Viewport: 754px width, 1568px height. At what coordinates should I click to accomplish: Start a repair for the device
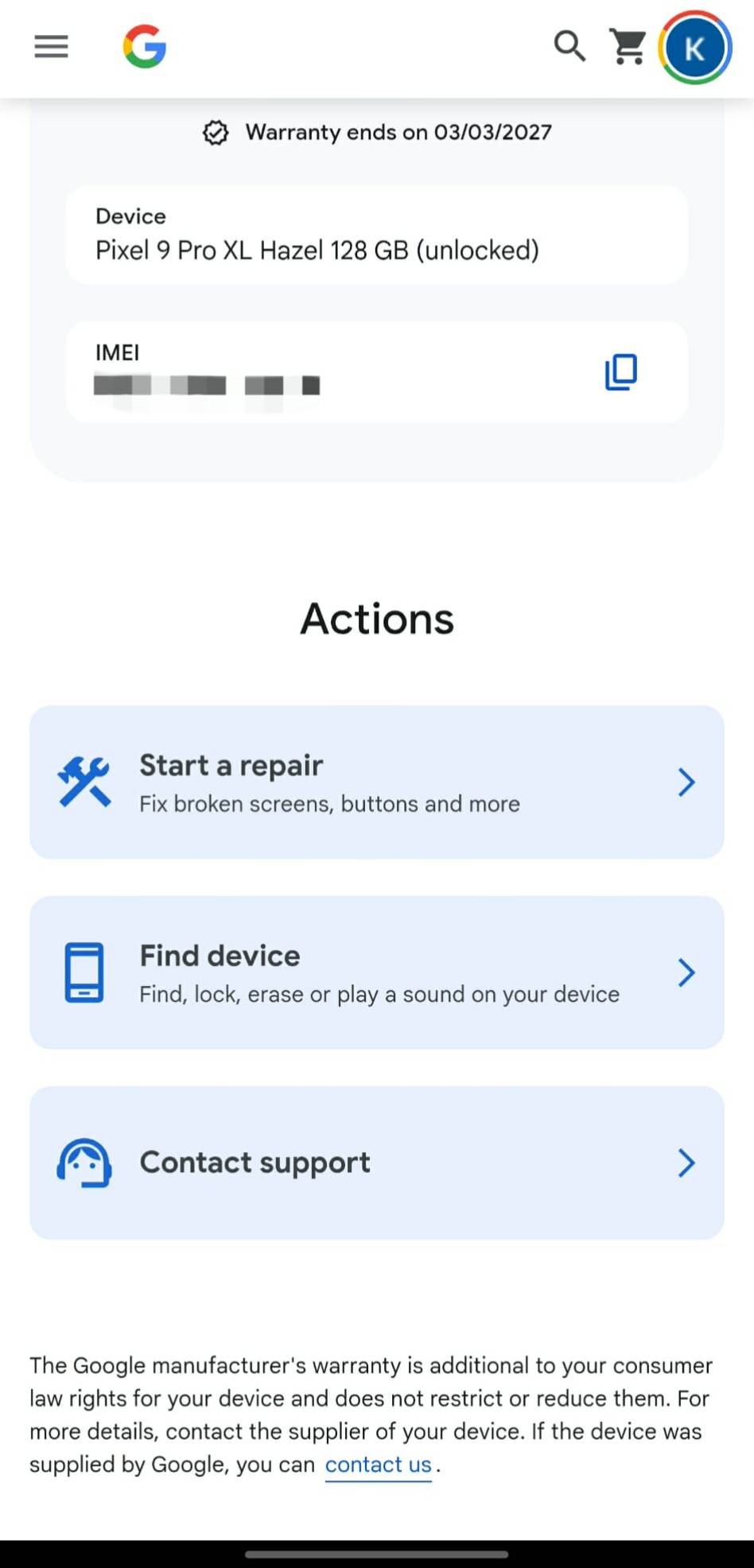pyautogui.click(x=376, y=782)
